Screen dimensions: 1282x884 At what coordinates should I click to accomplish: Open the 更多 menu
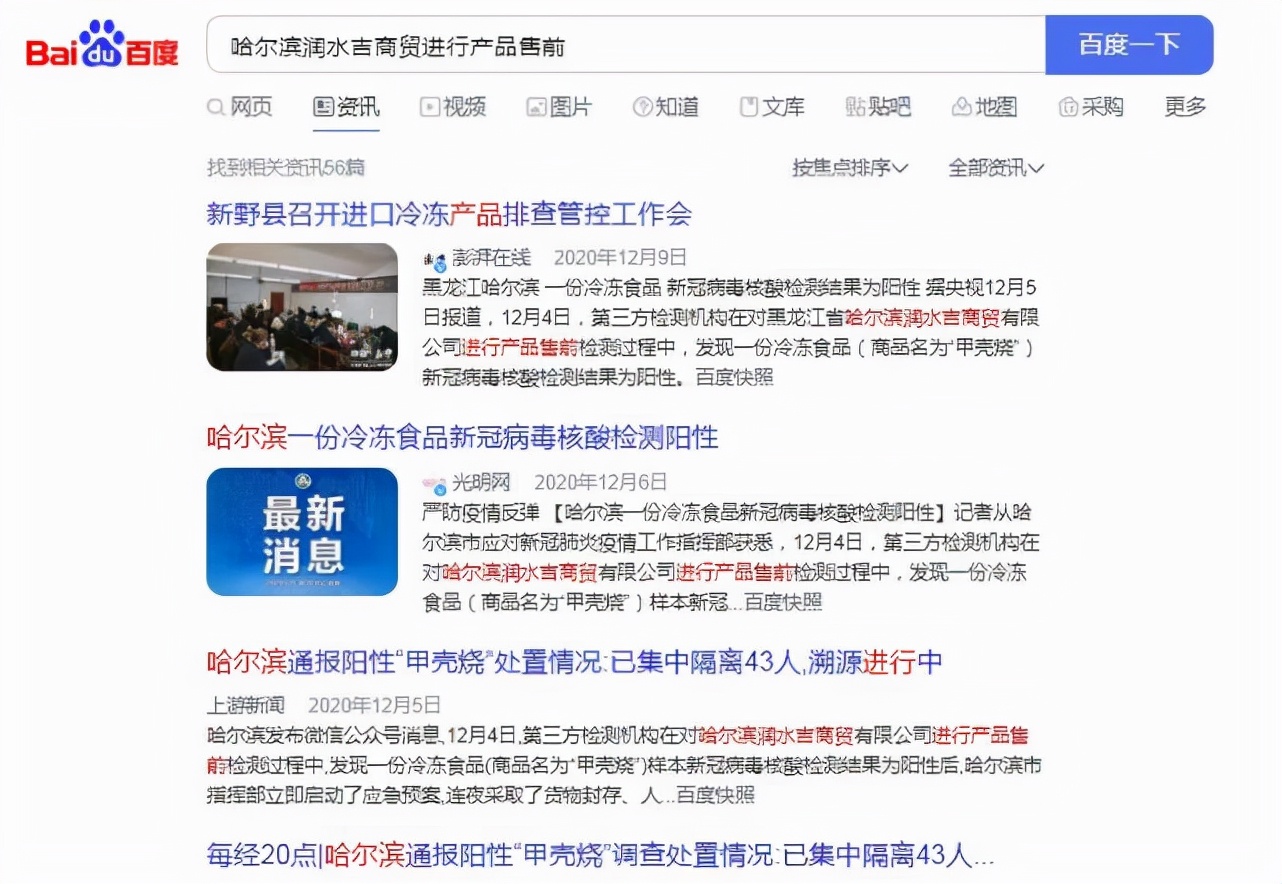coord(1185,107)
